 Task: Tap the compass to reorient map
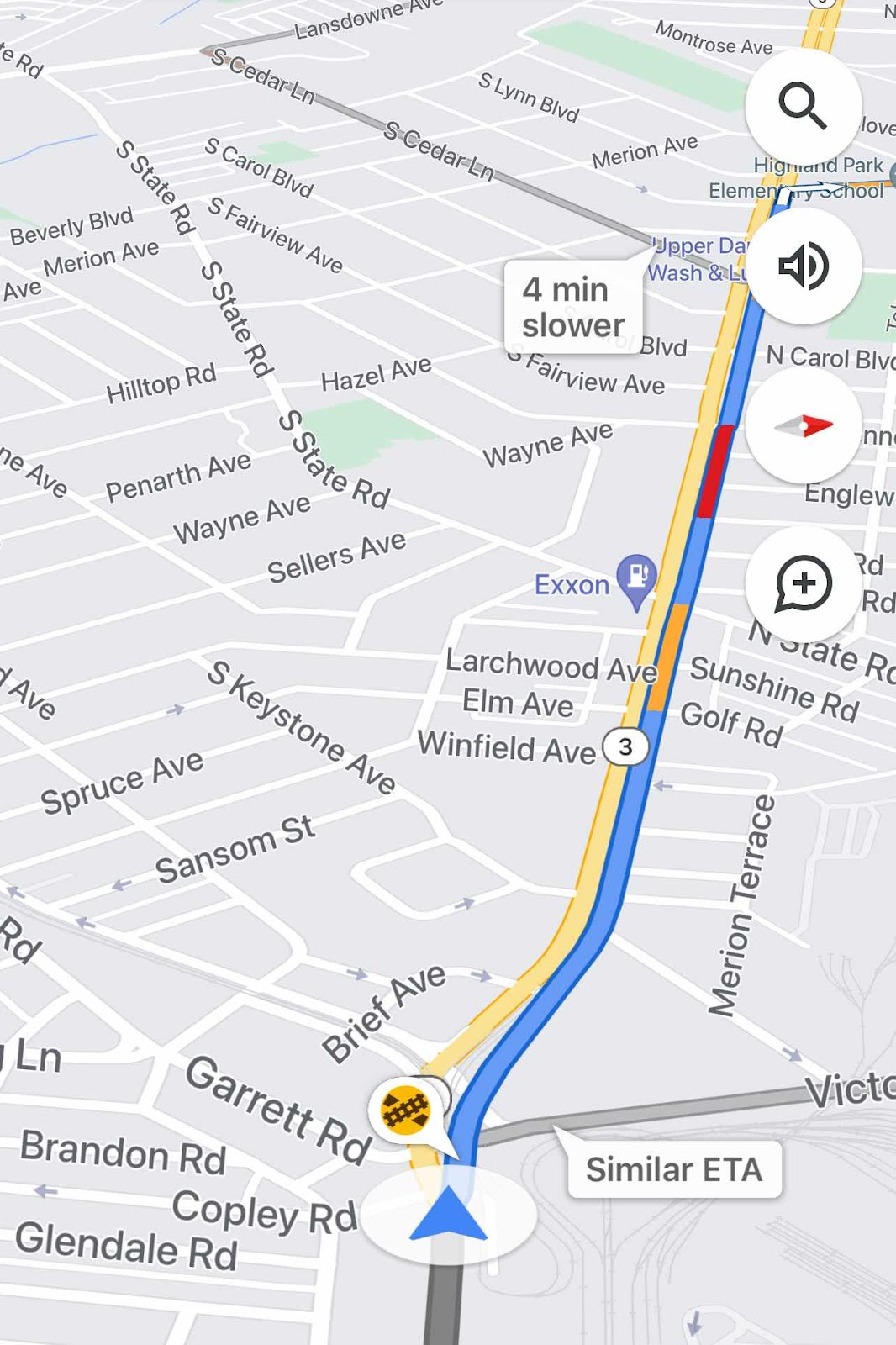click(803, 425)
